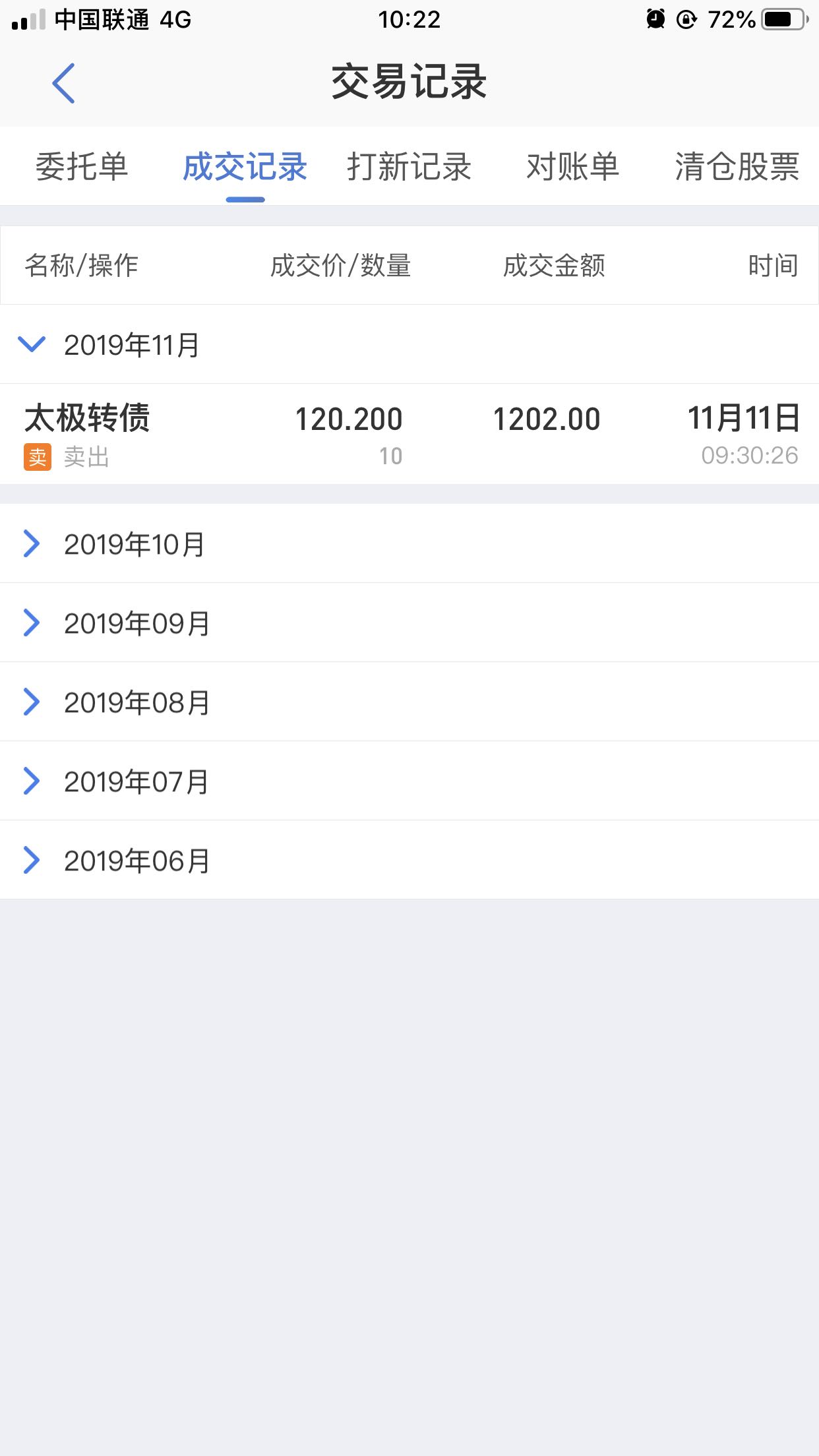Expand the 2019年09月 records
The width and height of the screenshot is (819, 1456).
point(409,622)
